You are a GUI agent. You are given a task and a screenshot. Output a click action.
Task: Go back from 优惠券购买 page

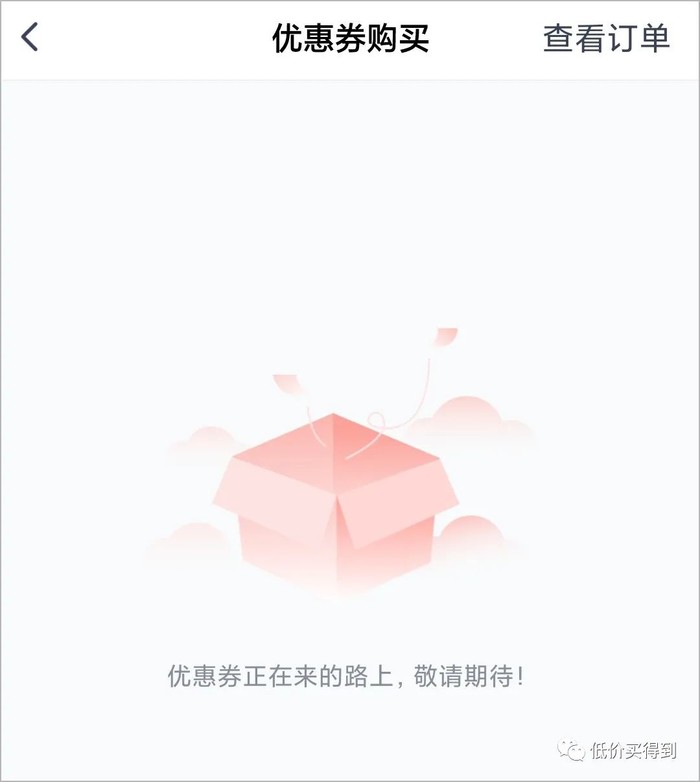tap(31, 38)
